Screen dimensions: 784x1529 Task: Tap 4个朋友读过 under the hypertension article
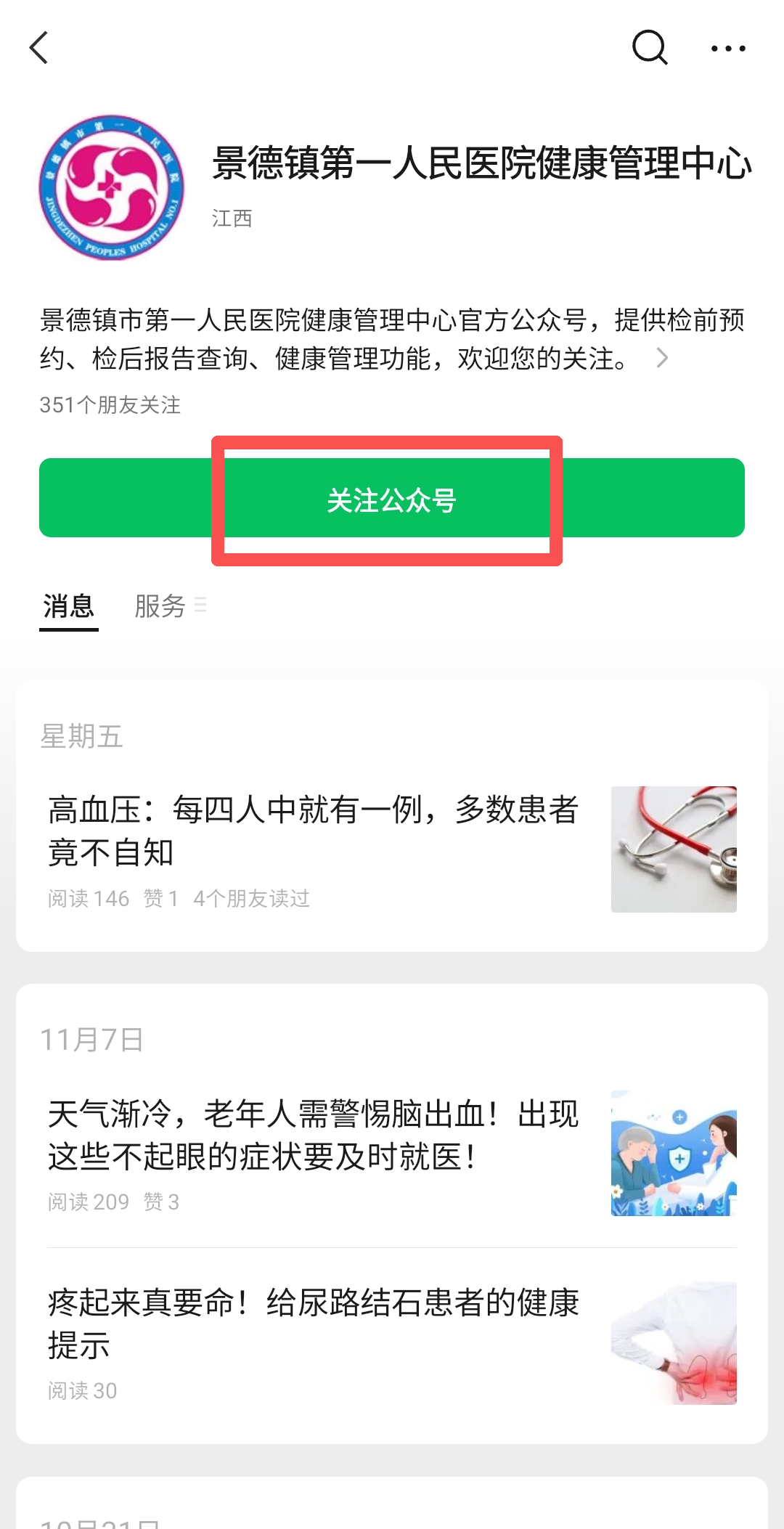[x=252, y=899]
